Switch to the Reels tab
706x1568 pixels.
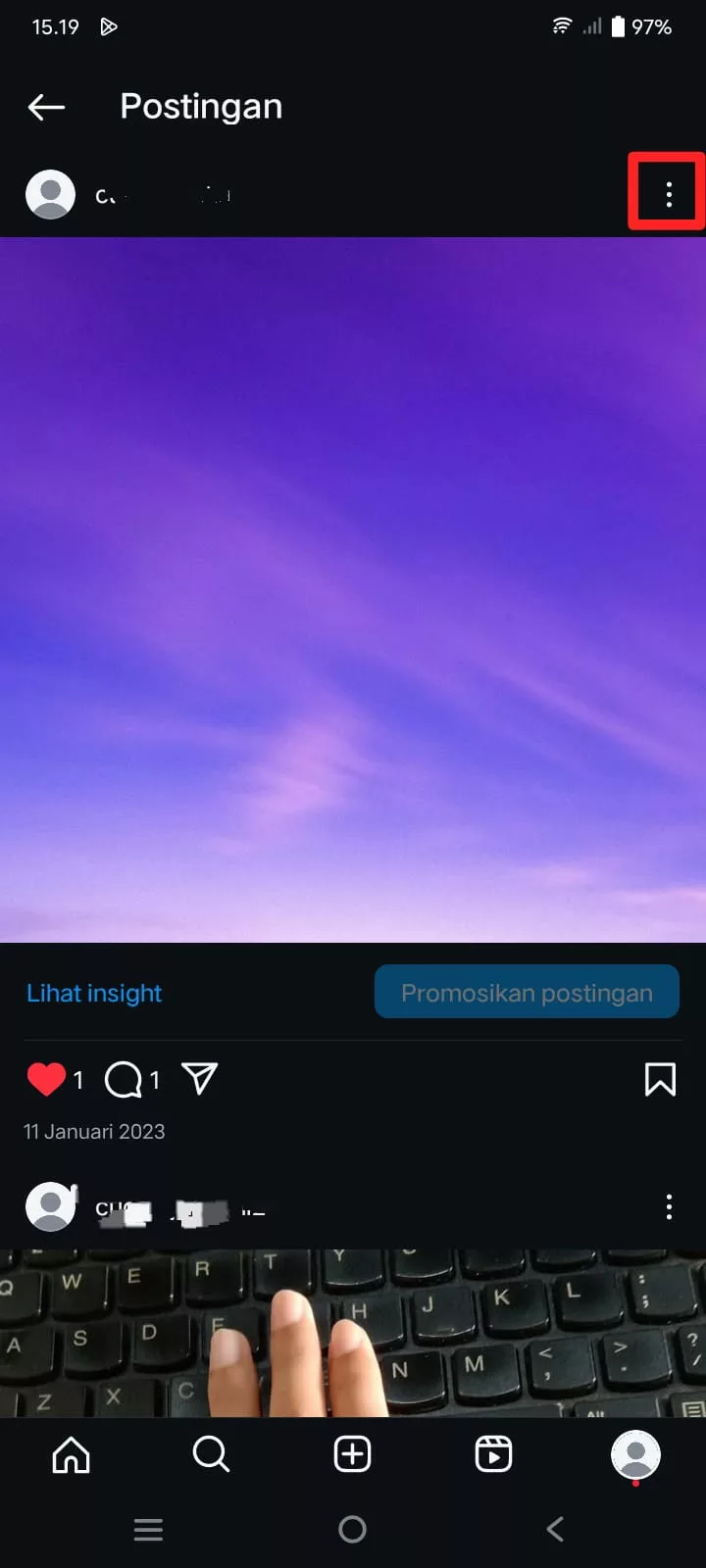coord(493,1454)
